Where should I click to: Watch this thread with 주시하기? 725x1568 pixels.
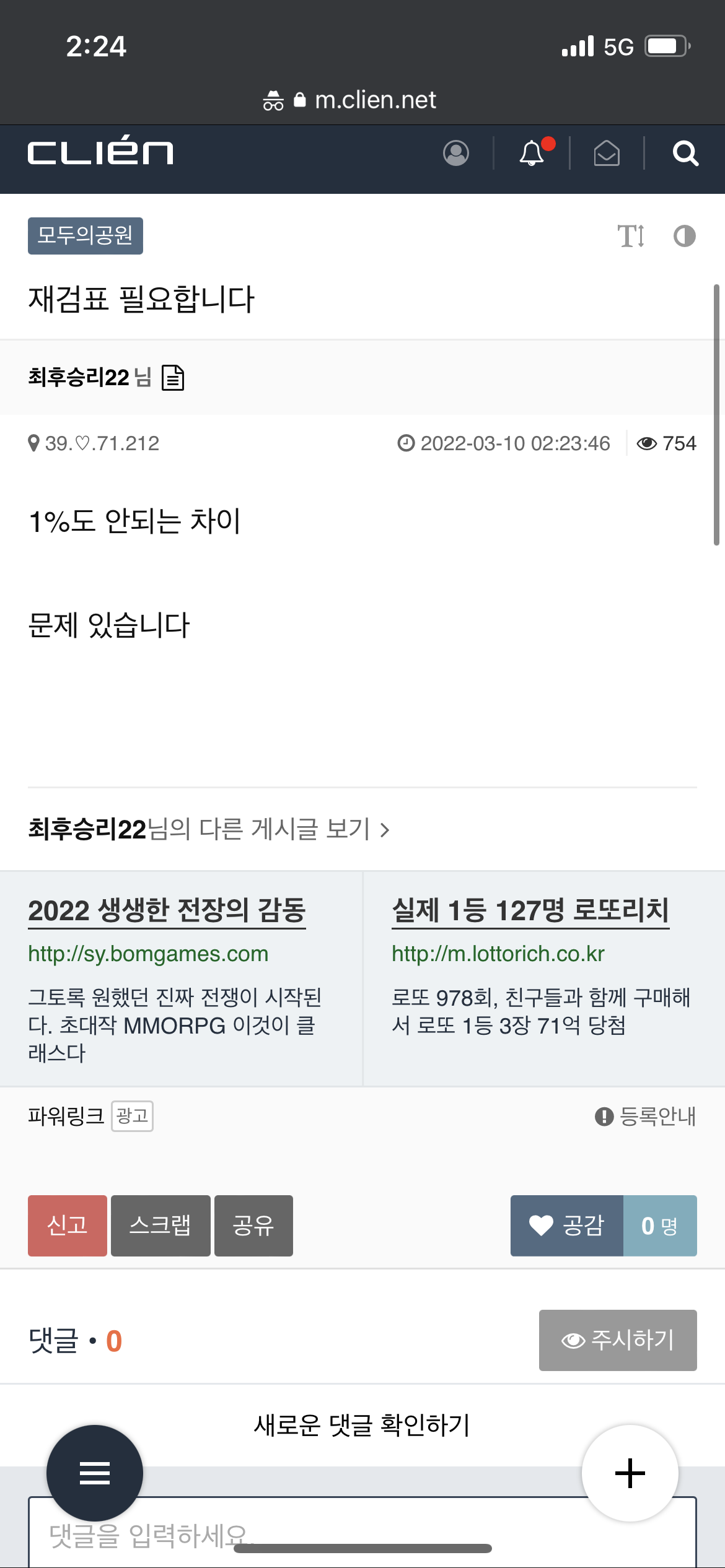618,1340
